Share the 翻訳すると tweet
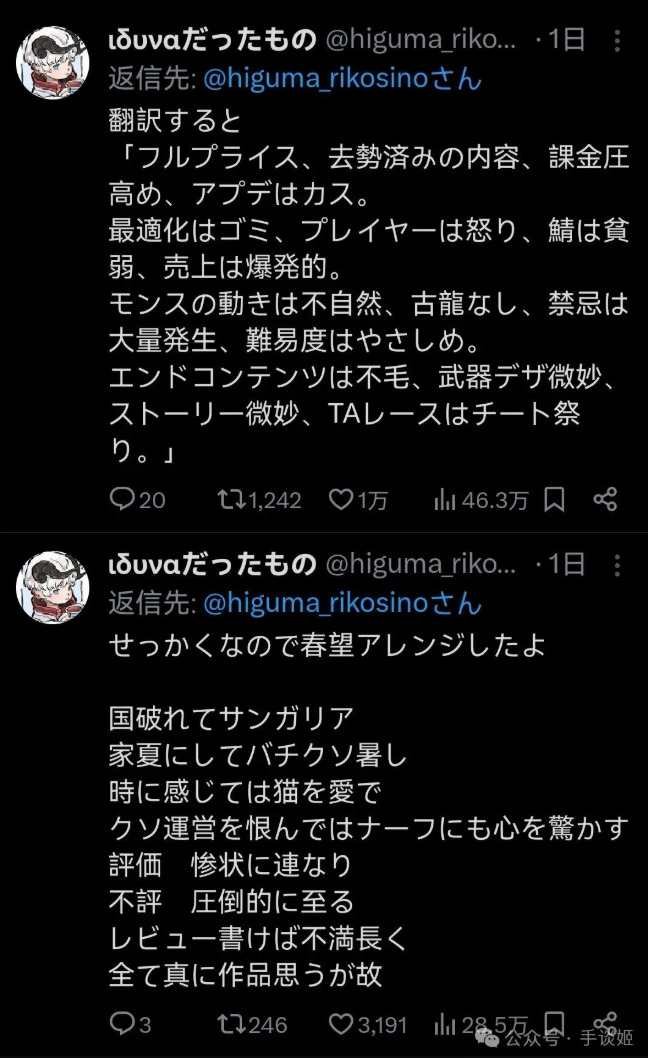This screenshot has height=1058, width=648. pyautogui.click(x=605, y=499)
